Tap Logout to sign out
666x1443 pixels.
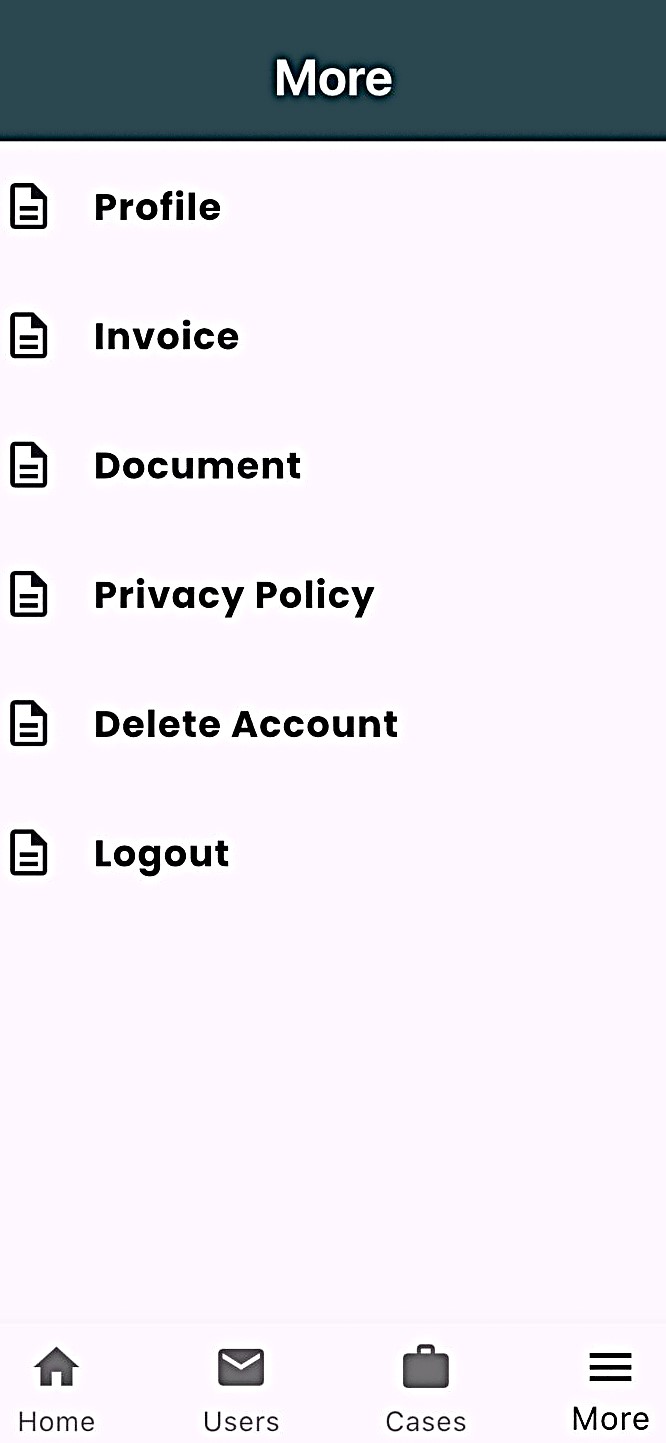161,853
